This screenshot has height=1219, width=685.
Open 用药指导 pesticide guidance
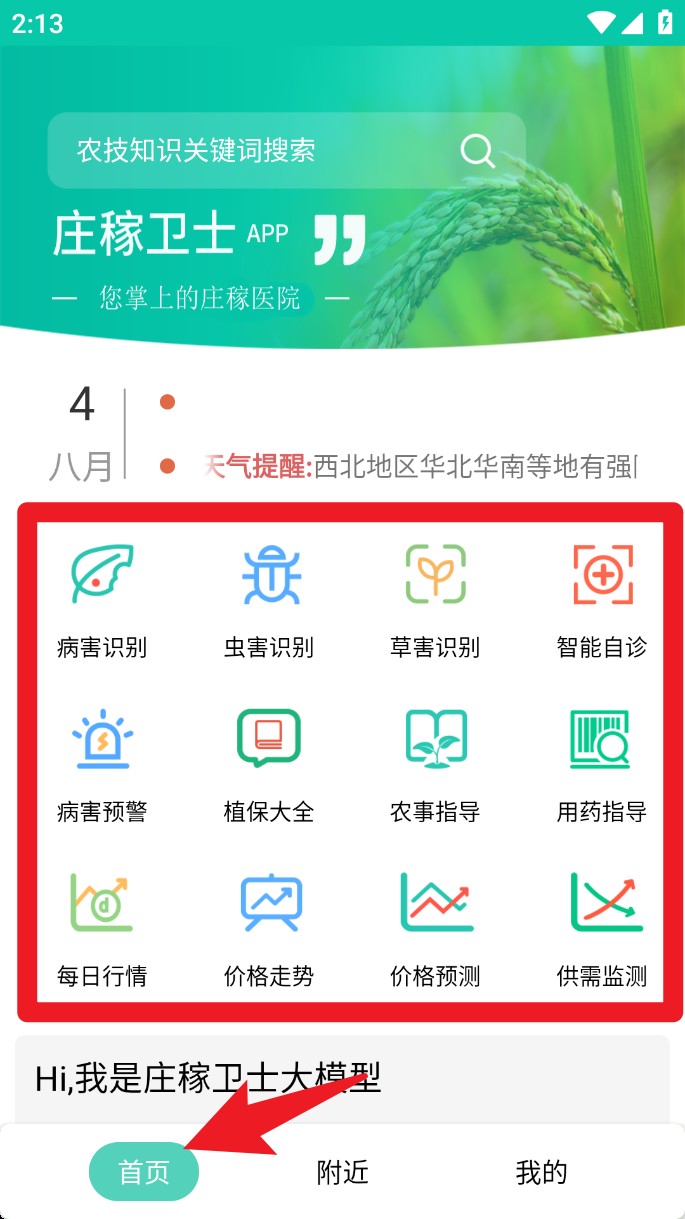point(602,765)
